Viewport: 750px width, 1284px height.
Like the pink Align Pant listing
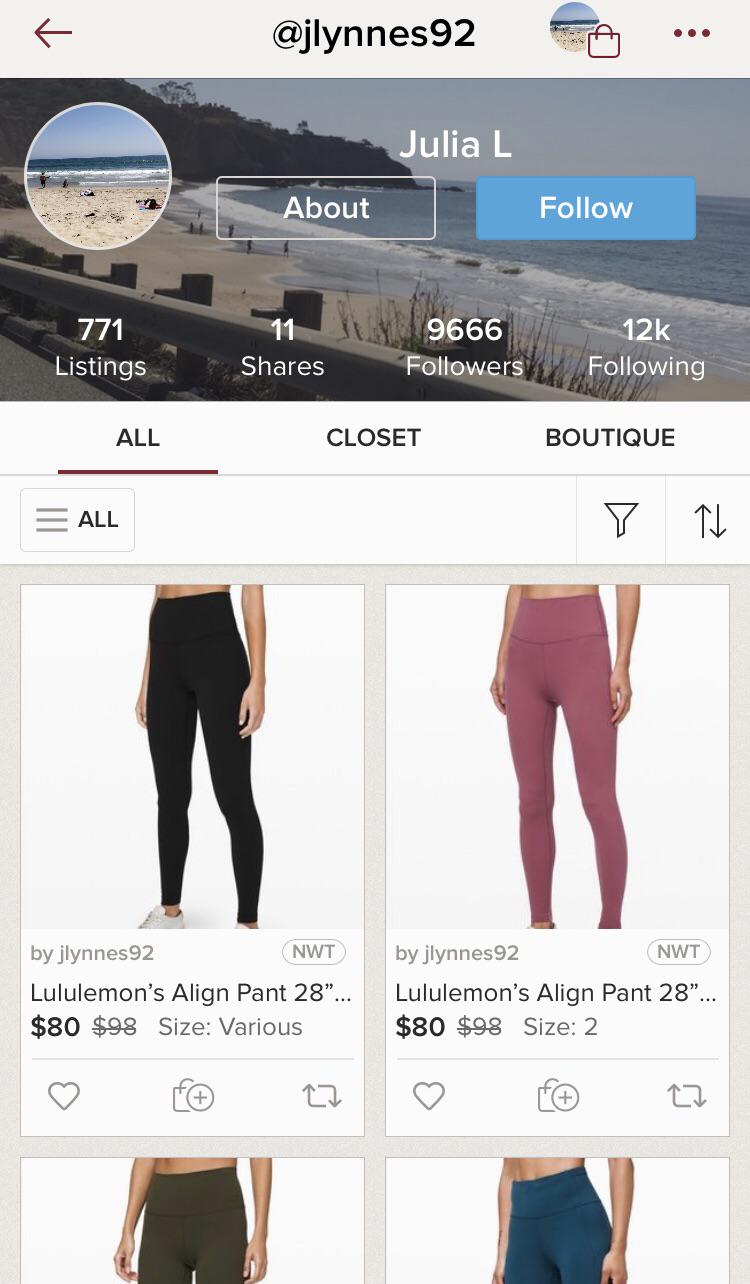[x=429, y=1096]
